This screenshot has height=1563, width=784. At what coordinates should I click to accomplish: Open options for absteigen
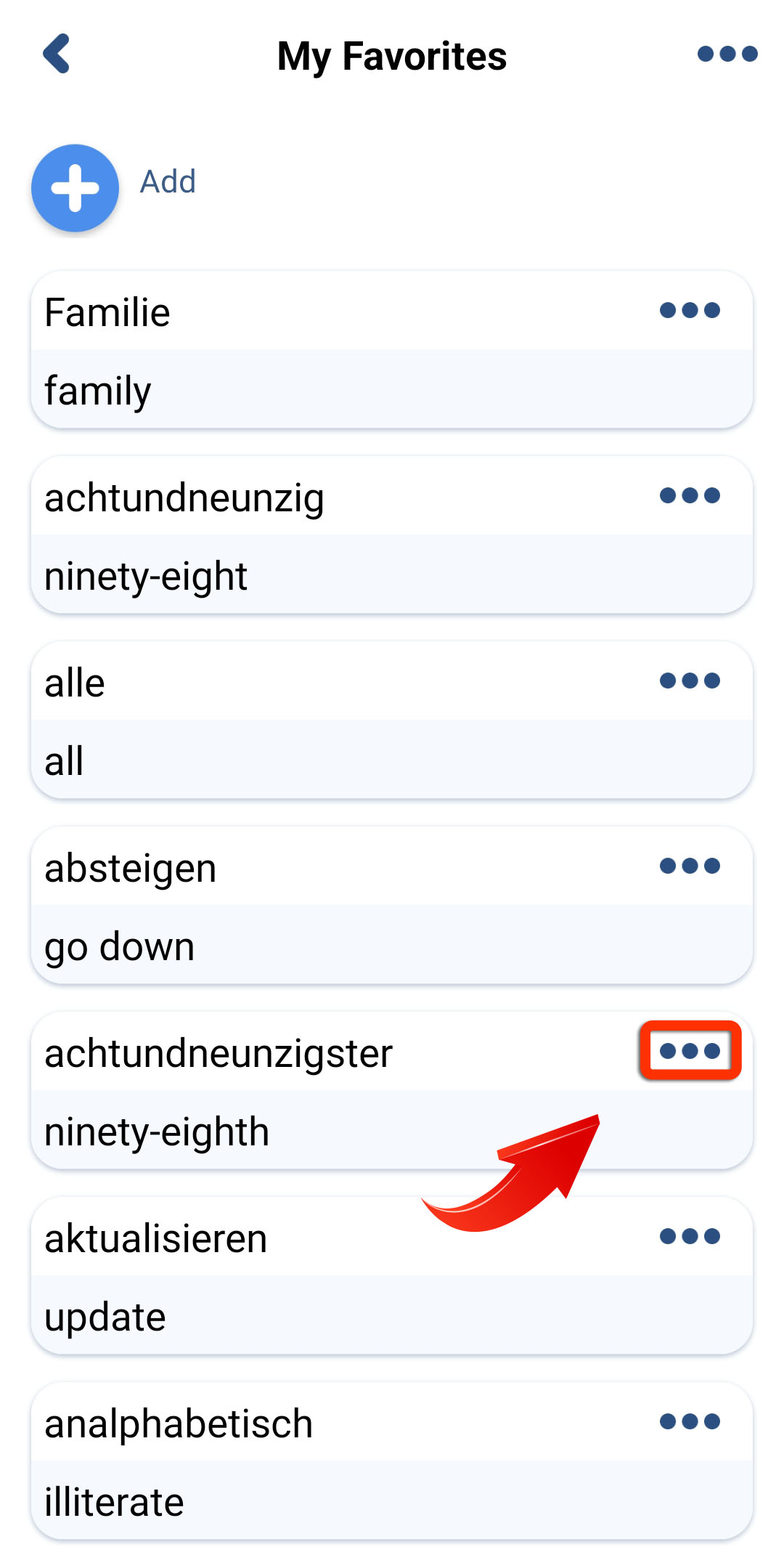tap(690, 866)
